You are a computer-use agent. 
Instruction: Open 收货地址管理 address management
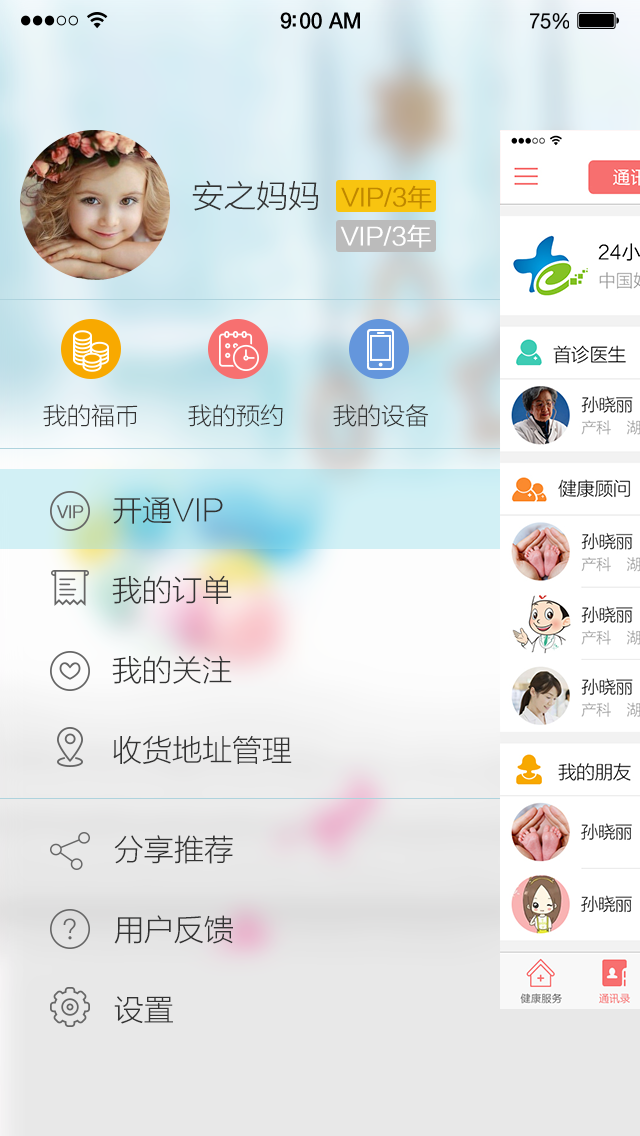click(x=250, y=750)
